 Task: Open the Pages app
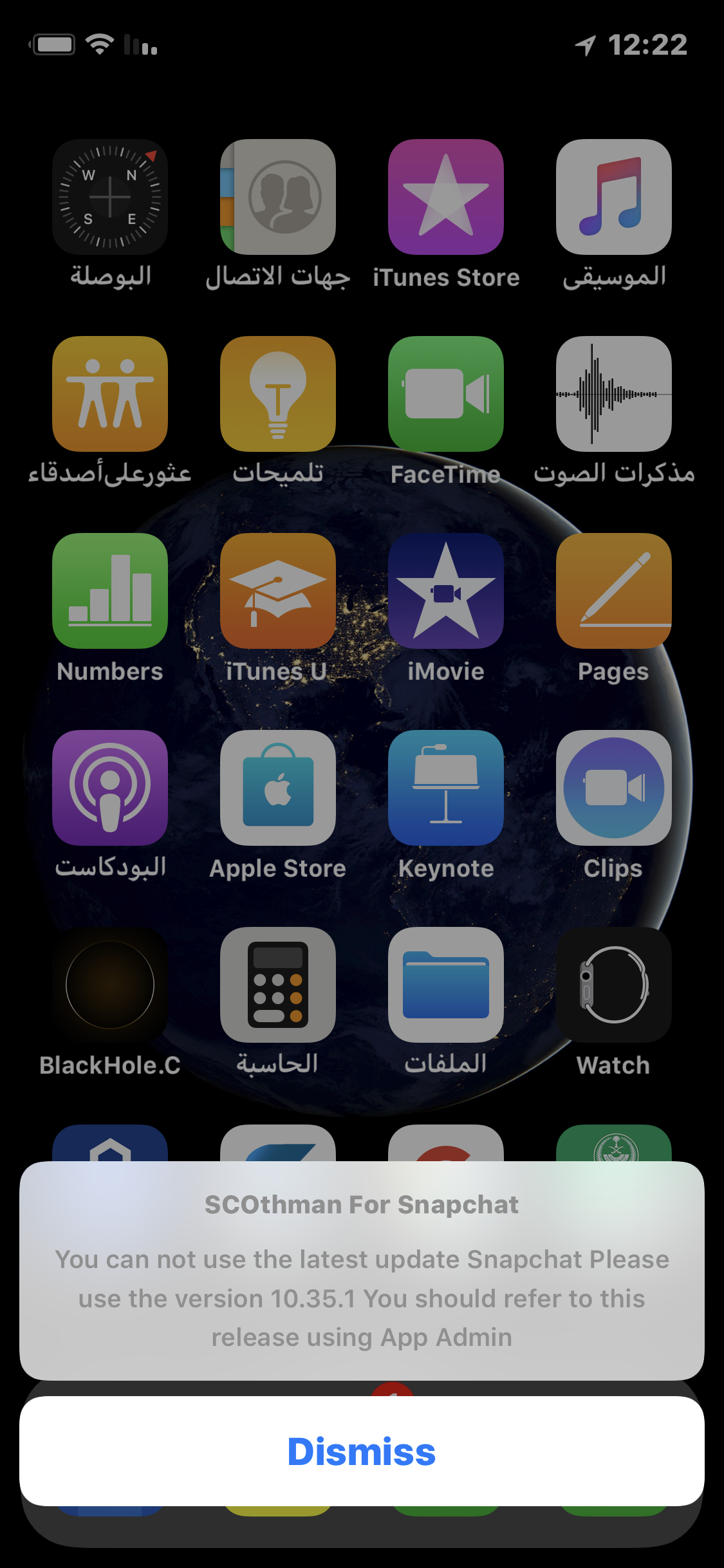point(613,591)
